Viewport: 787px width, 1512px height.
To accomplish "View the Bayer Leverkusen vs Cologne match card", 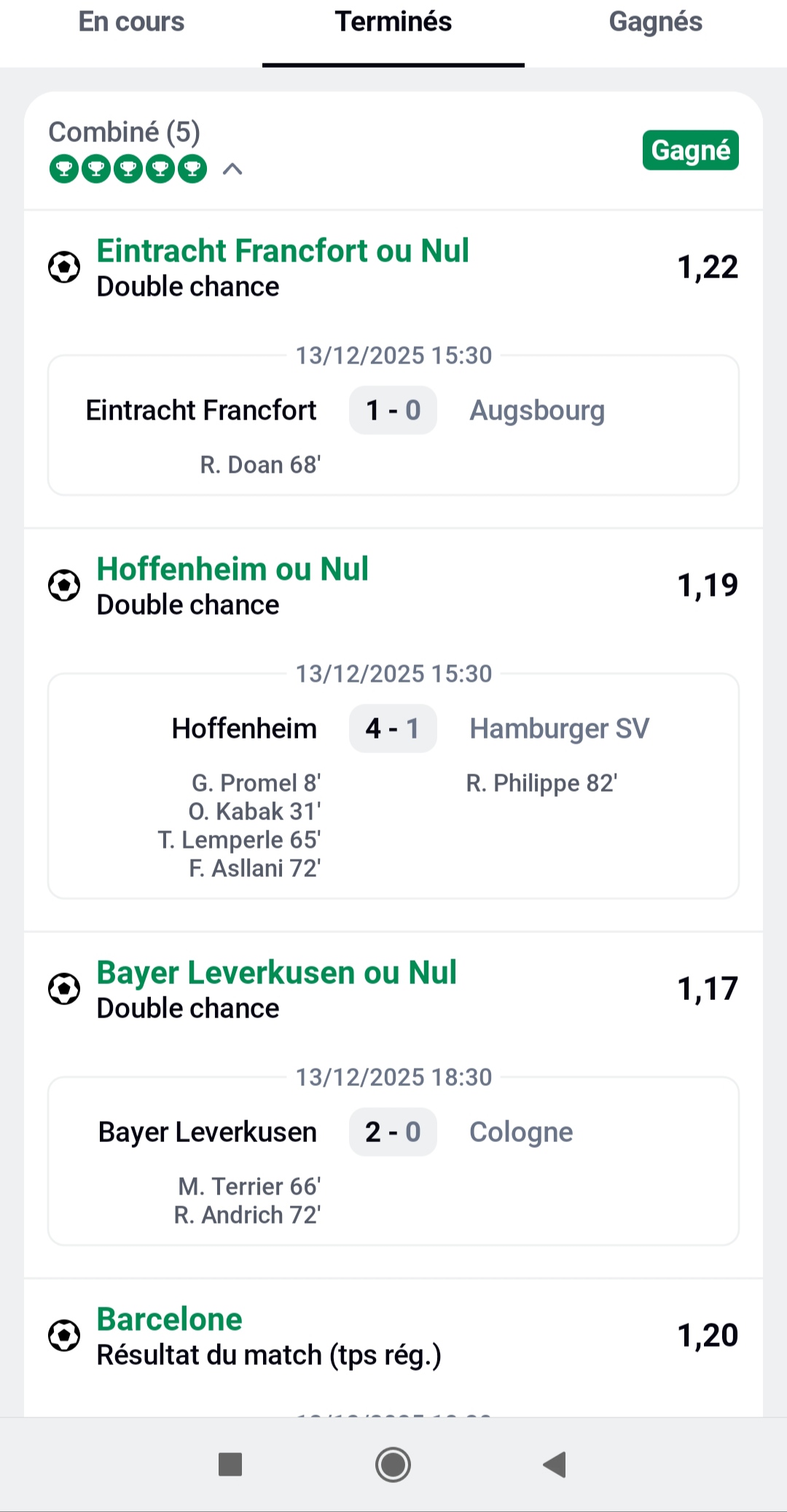I will 393,1162.
